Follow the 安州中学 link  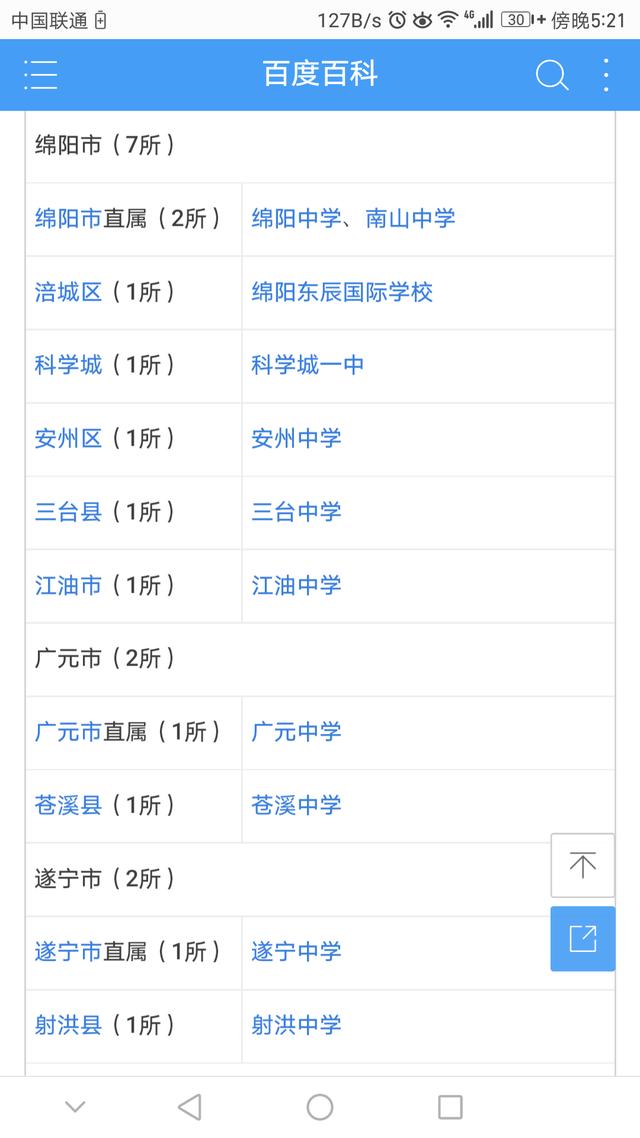point(296,438)
